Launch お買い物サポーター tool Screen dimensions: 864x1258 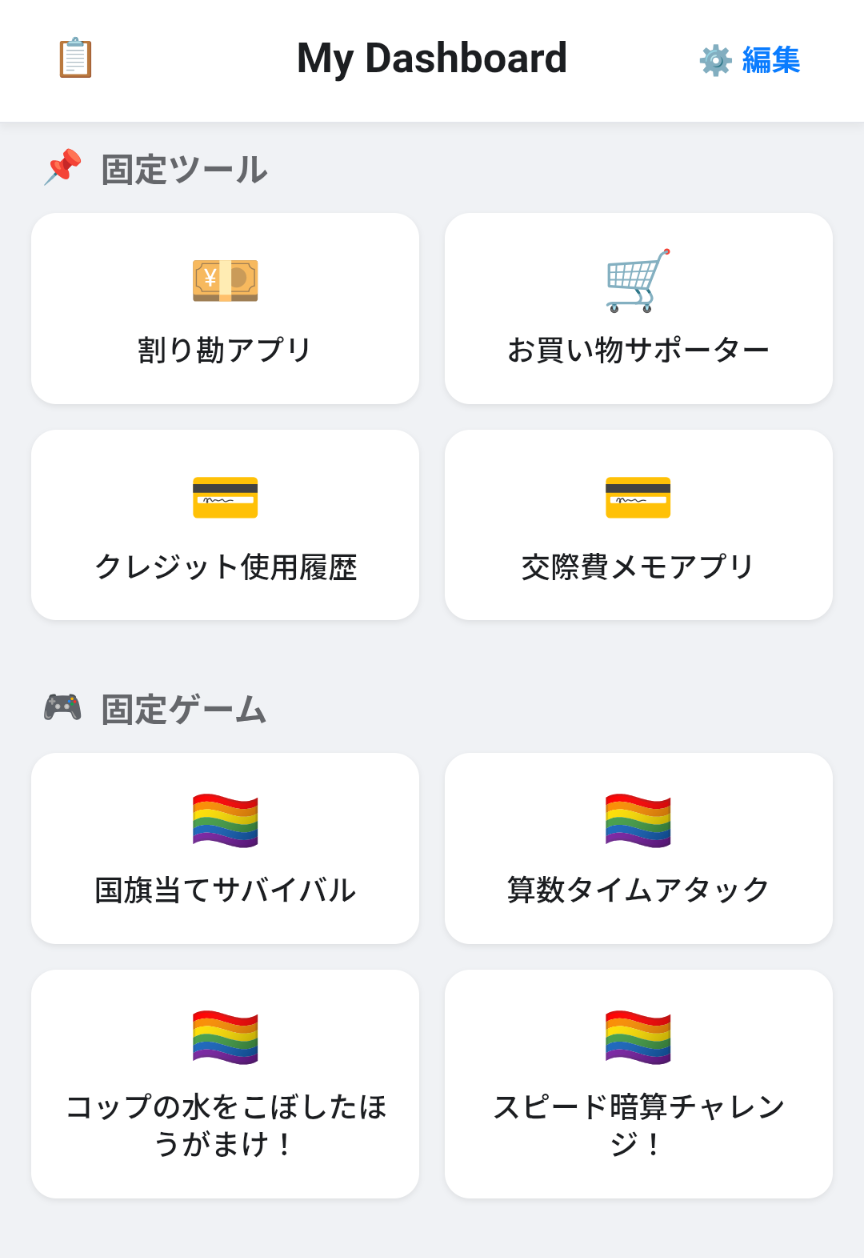(x=638, y=309)
